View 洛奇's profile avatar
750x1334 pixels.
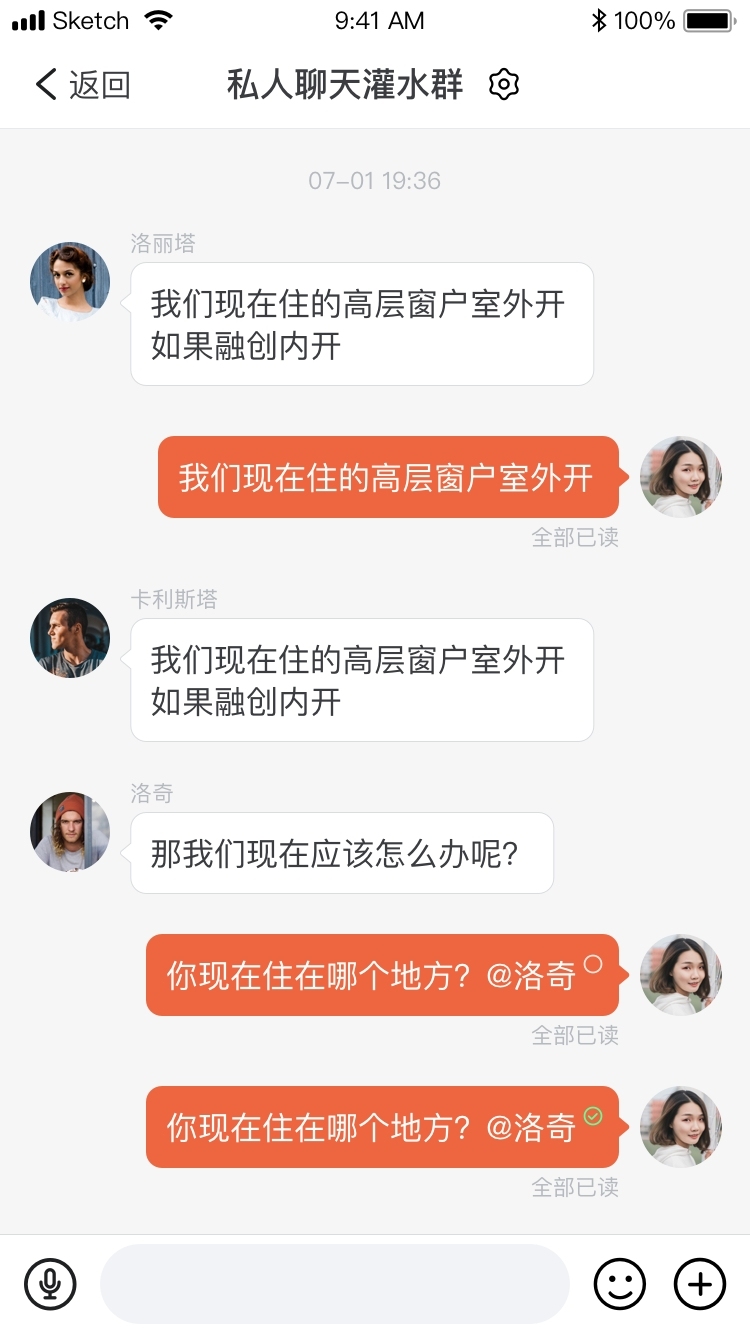click(x=70, y=832)
